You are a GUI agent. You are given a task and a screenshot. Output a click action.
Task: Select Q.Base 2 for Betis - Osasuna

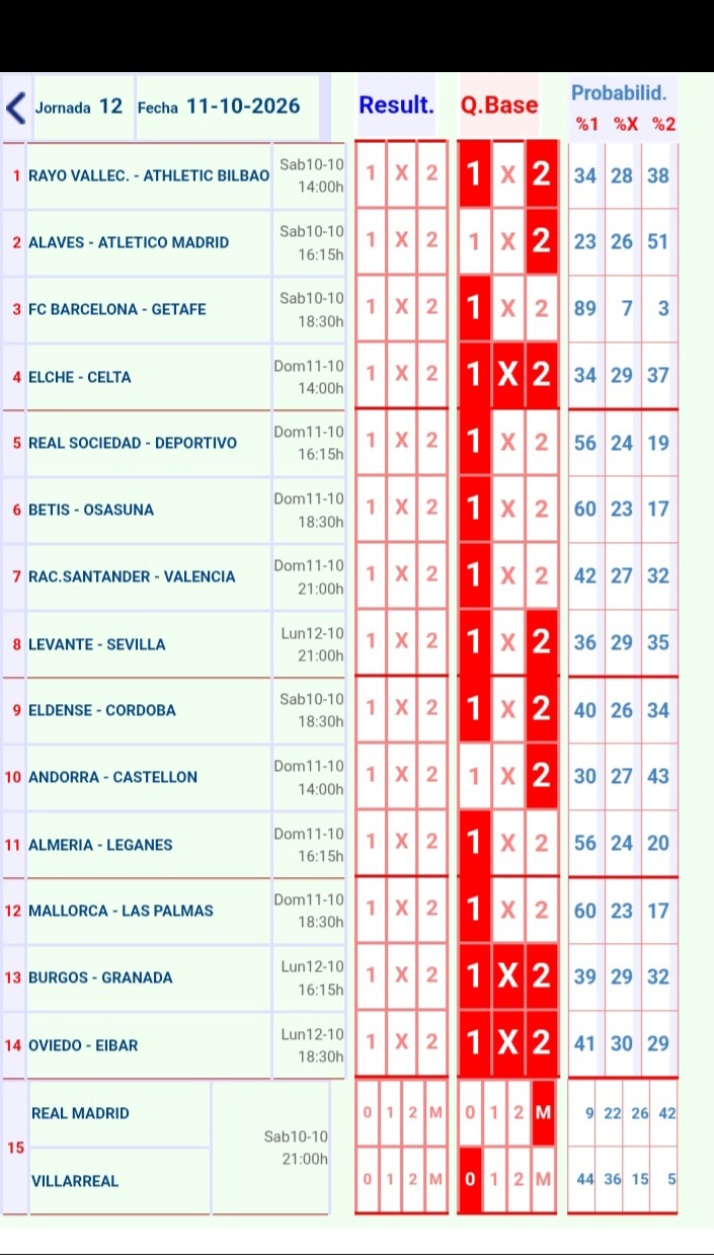[x=541, y=509]
